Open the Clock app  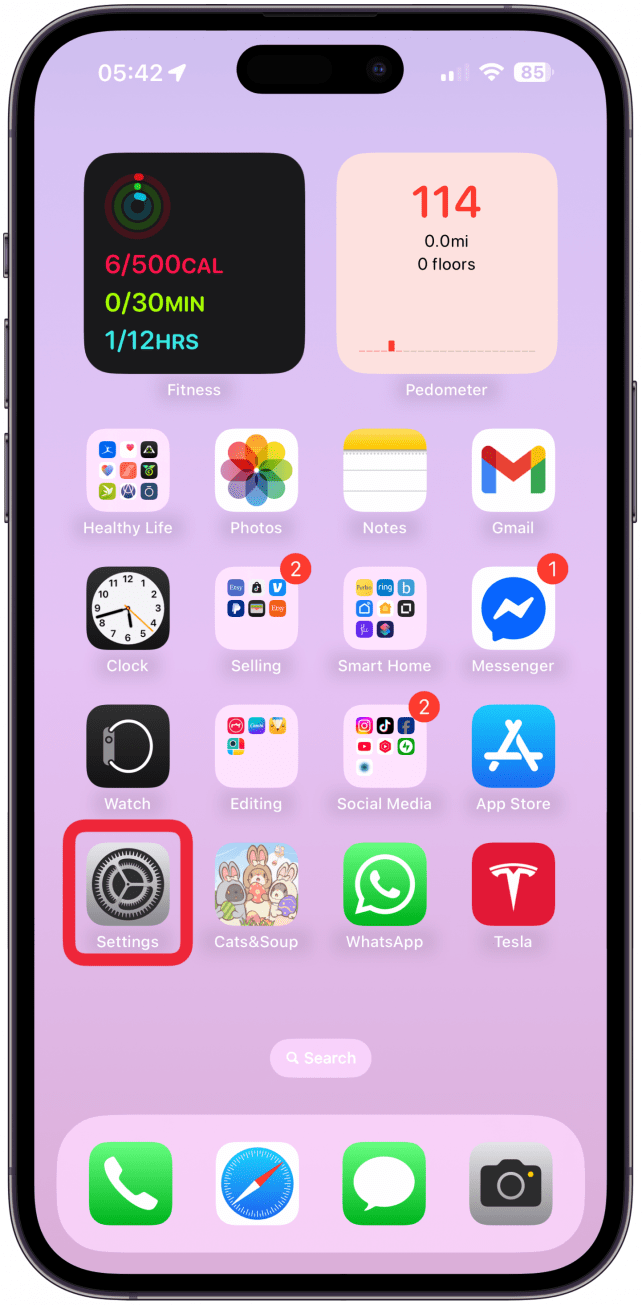[127, 609]
